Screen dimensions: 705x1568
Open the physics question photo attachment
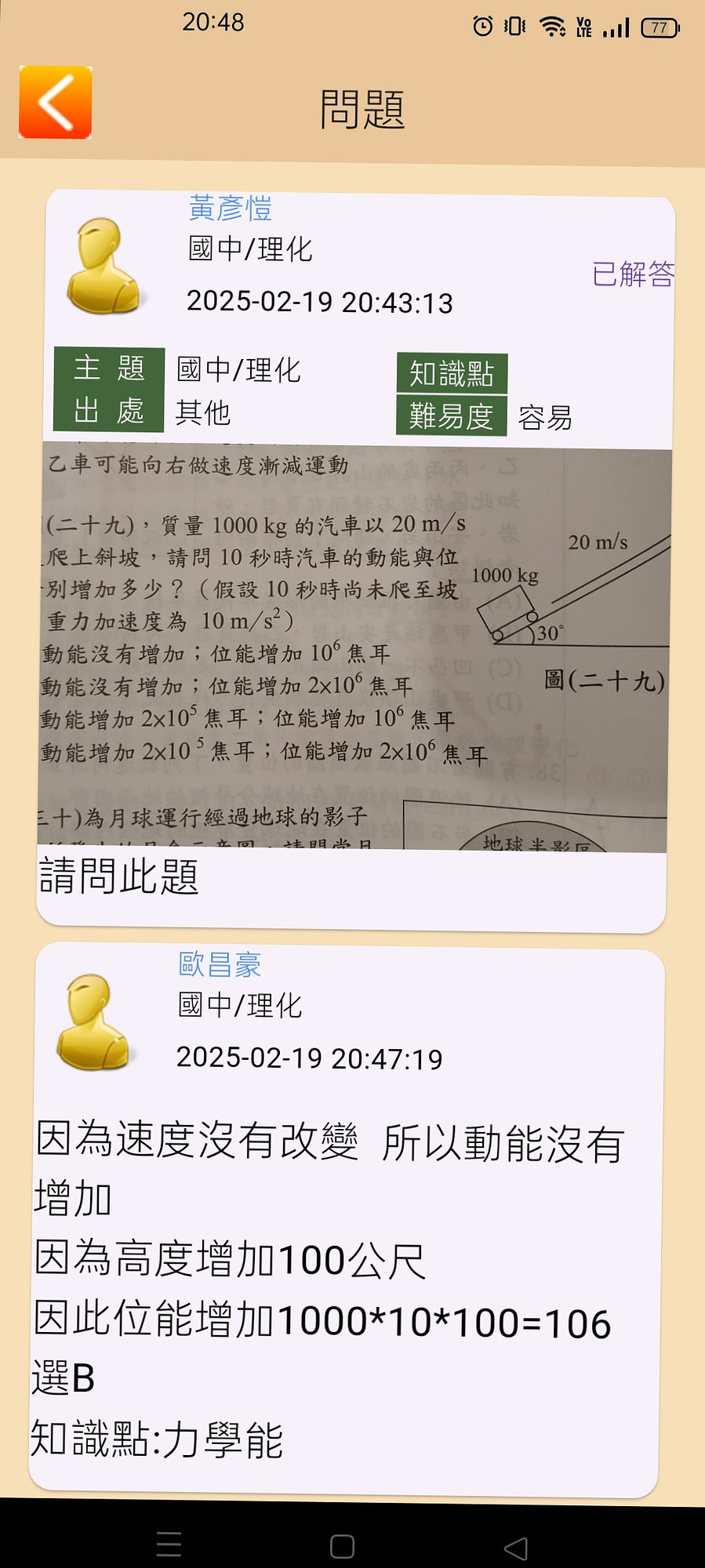[x=353, y=648]
